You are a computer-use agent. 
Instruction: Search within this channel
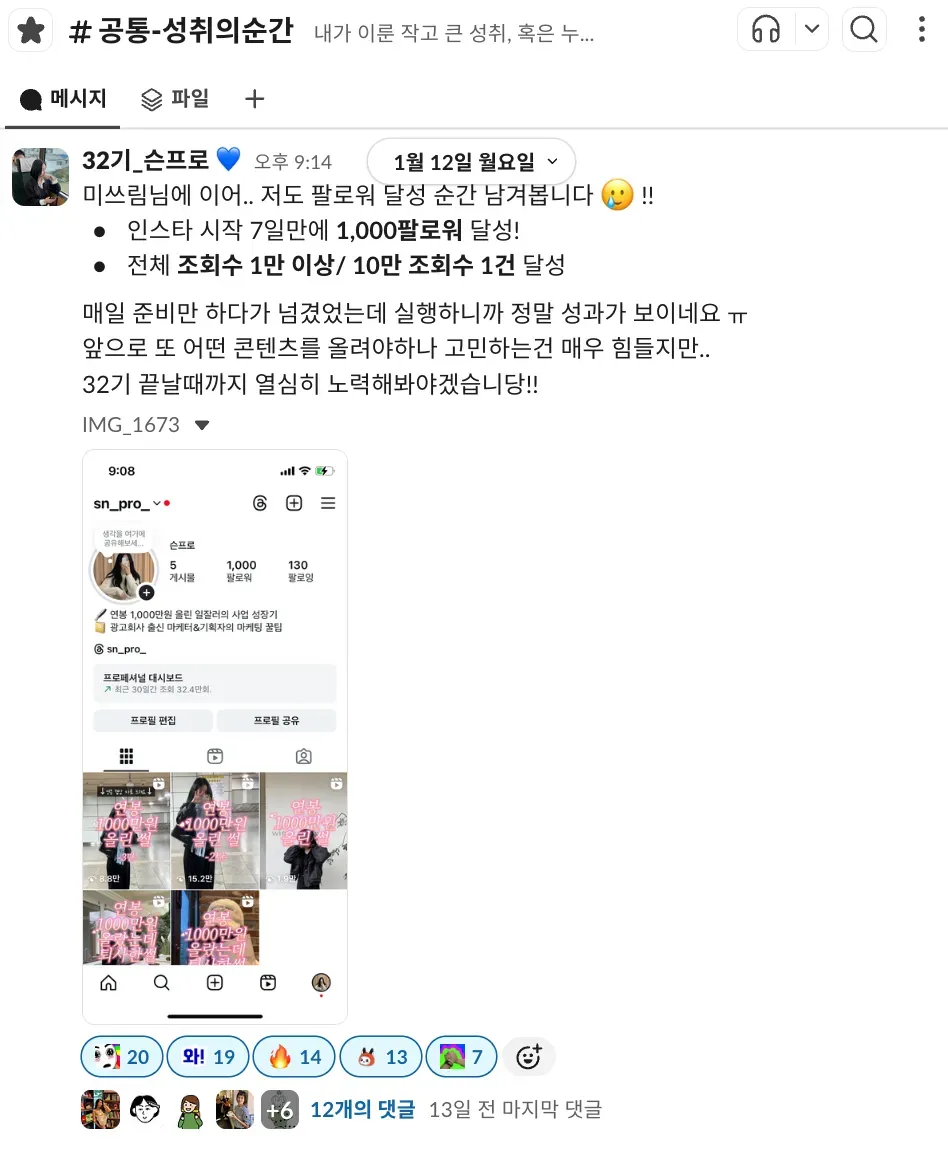864,30
